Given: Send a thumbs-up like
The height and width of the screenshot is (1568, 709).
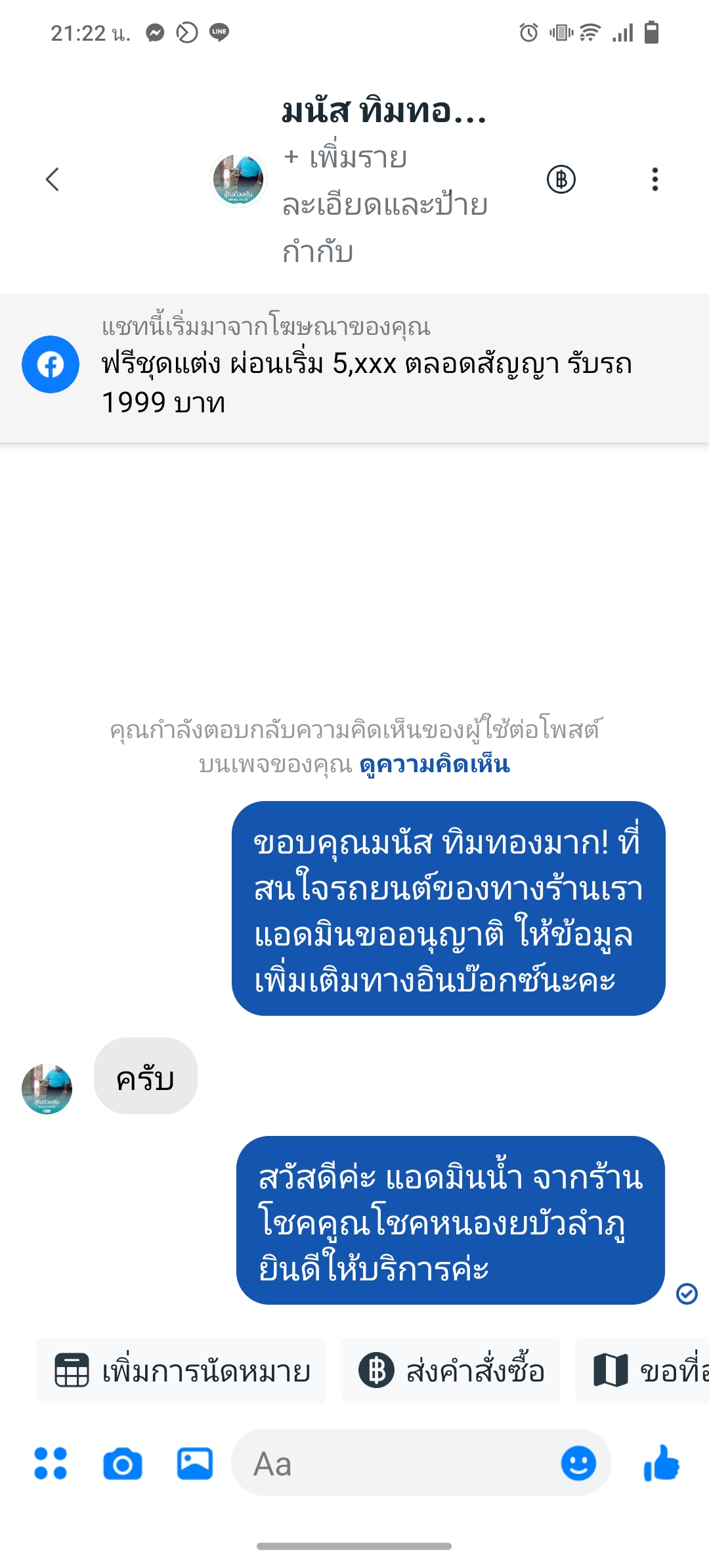Looking at the screenshot, I should (x=661, y=1464).
